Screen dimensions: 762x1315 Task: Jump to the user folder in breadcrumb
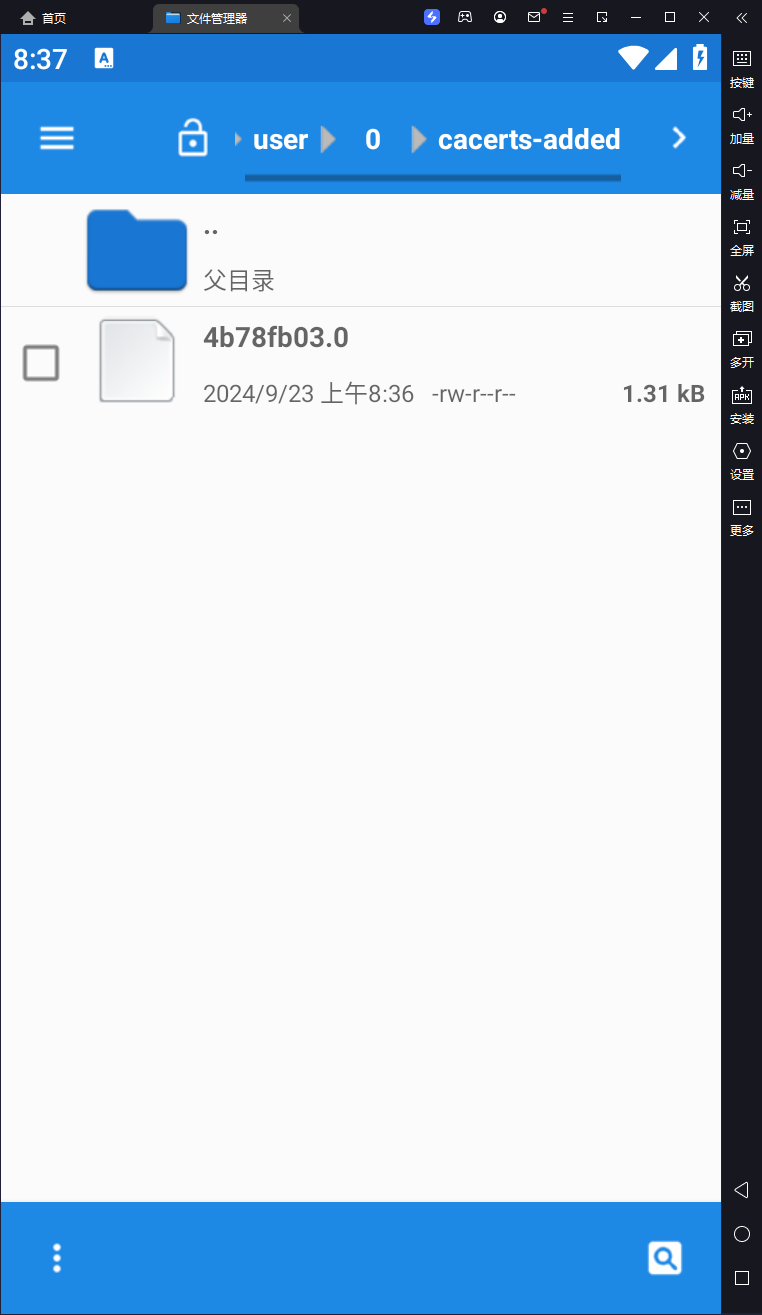280,140
